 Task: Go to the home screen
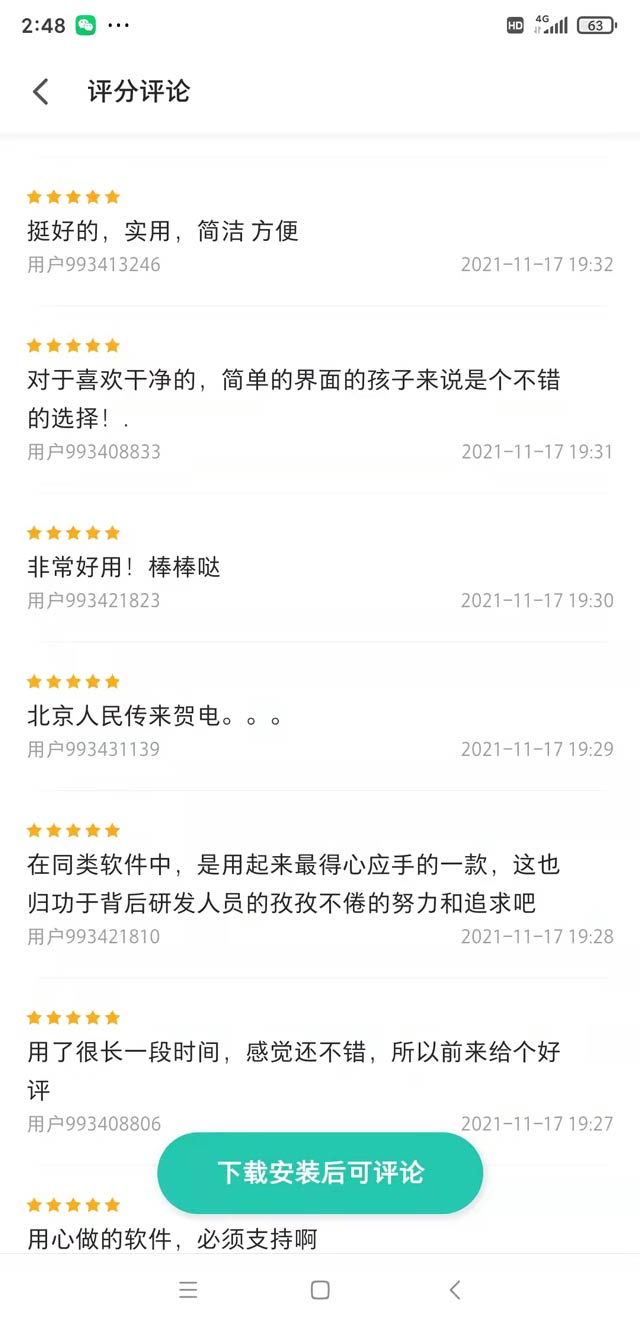320,1290
